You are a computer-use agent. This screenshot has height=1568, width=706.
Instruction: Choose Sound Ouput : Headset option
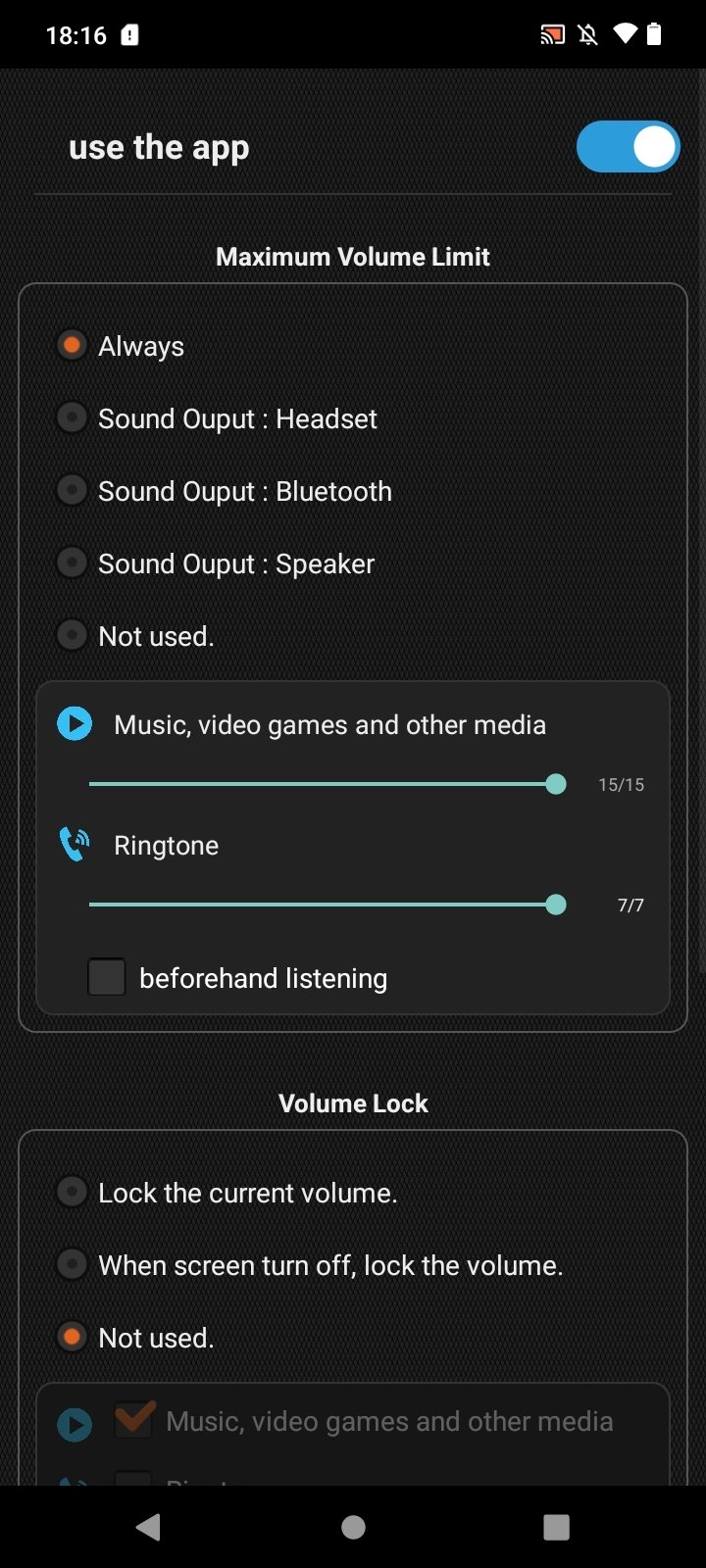[72, 418]
